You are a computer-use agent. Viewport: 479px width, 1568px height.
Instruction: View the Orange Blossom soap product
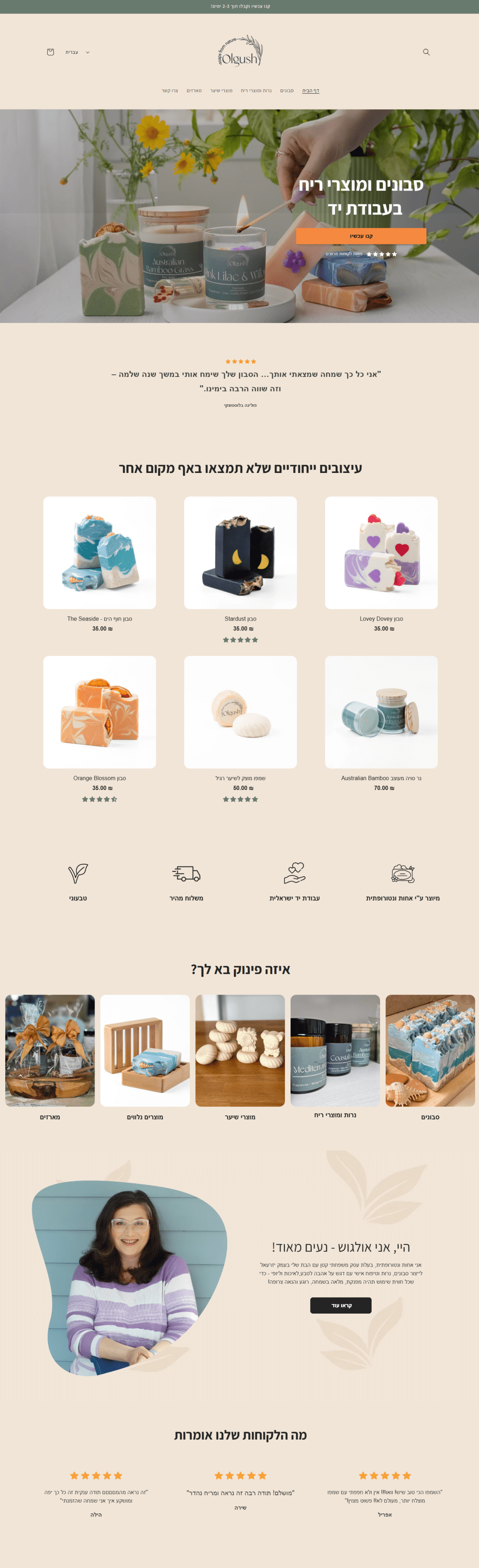(99, 711)
